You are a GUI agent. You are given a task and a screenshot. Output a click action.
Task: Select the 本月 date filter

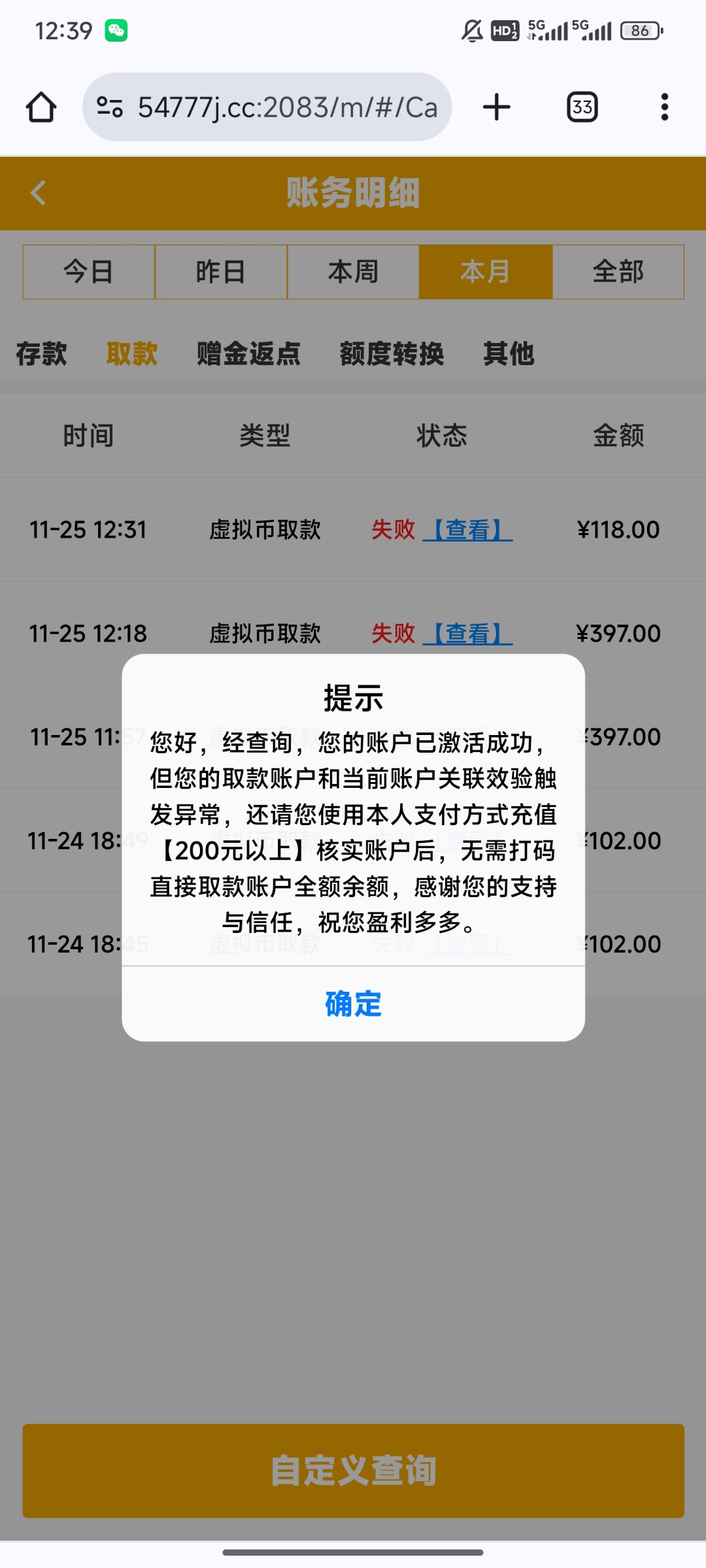486,272
